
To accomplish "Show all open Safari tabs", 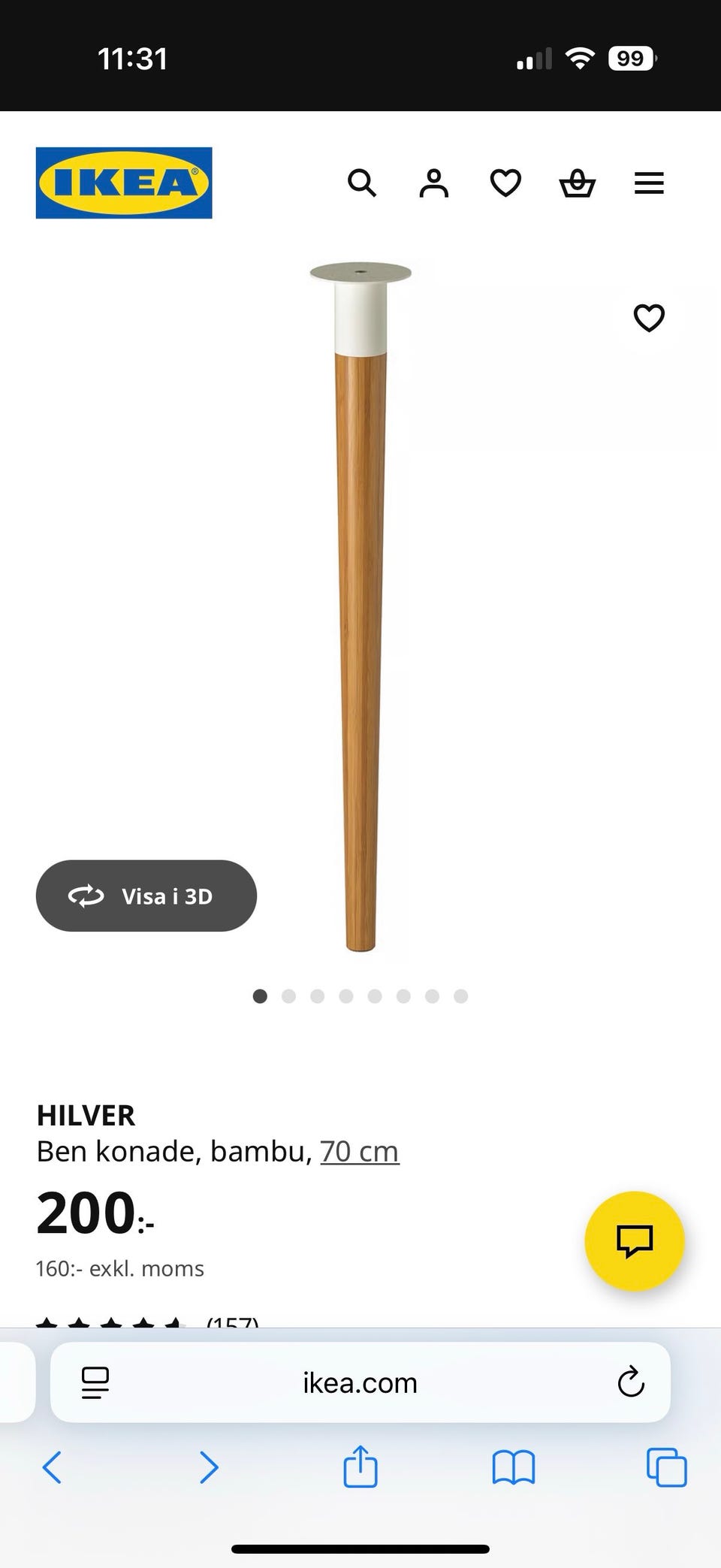I will [666, 1467].
